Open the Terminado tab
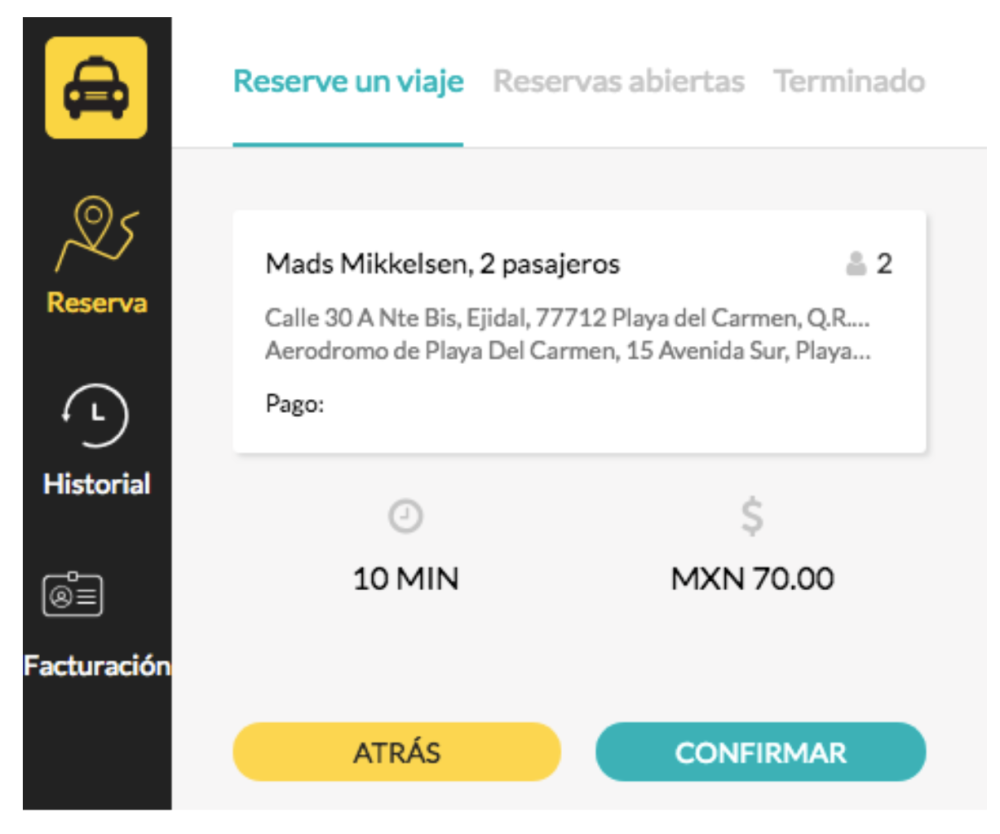 pos(848,81)
